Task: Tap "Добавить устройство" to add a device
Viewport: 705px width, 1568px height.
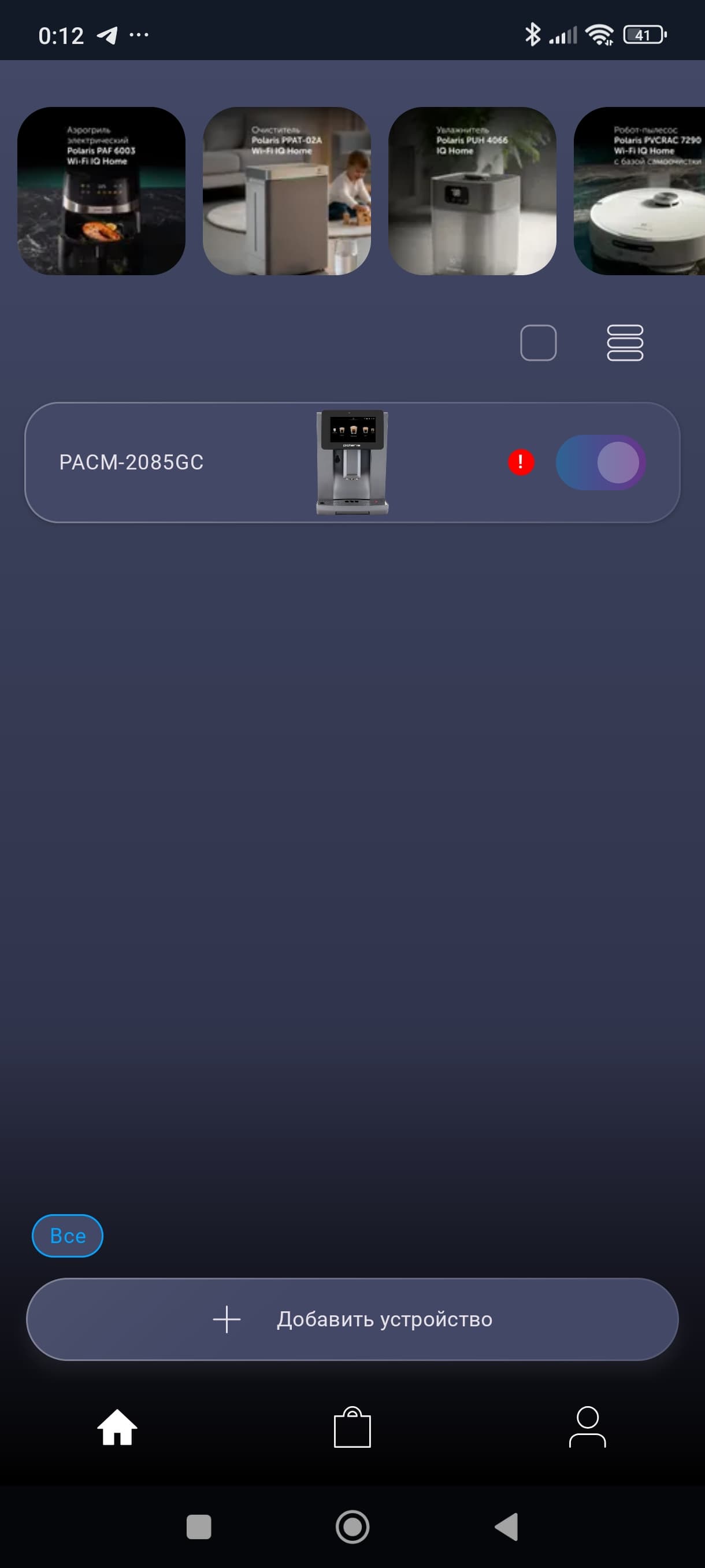Action: pos(352,1319)
